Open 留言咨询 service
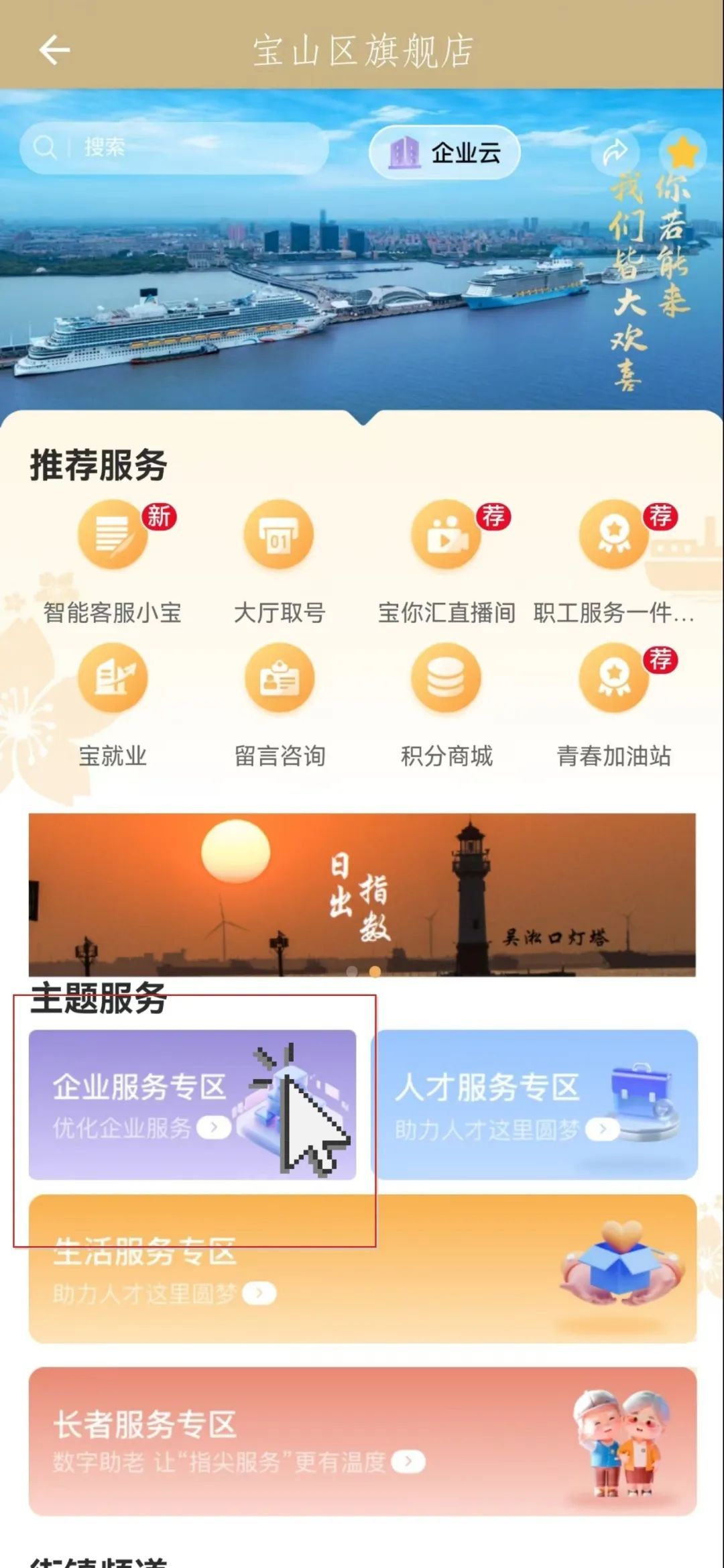The width and height of the screenshot is (724, 1568). click(280, 706)
